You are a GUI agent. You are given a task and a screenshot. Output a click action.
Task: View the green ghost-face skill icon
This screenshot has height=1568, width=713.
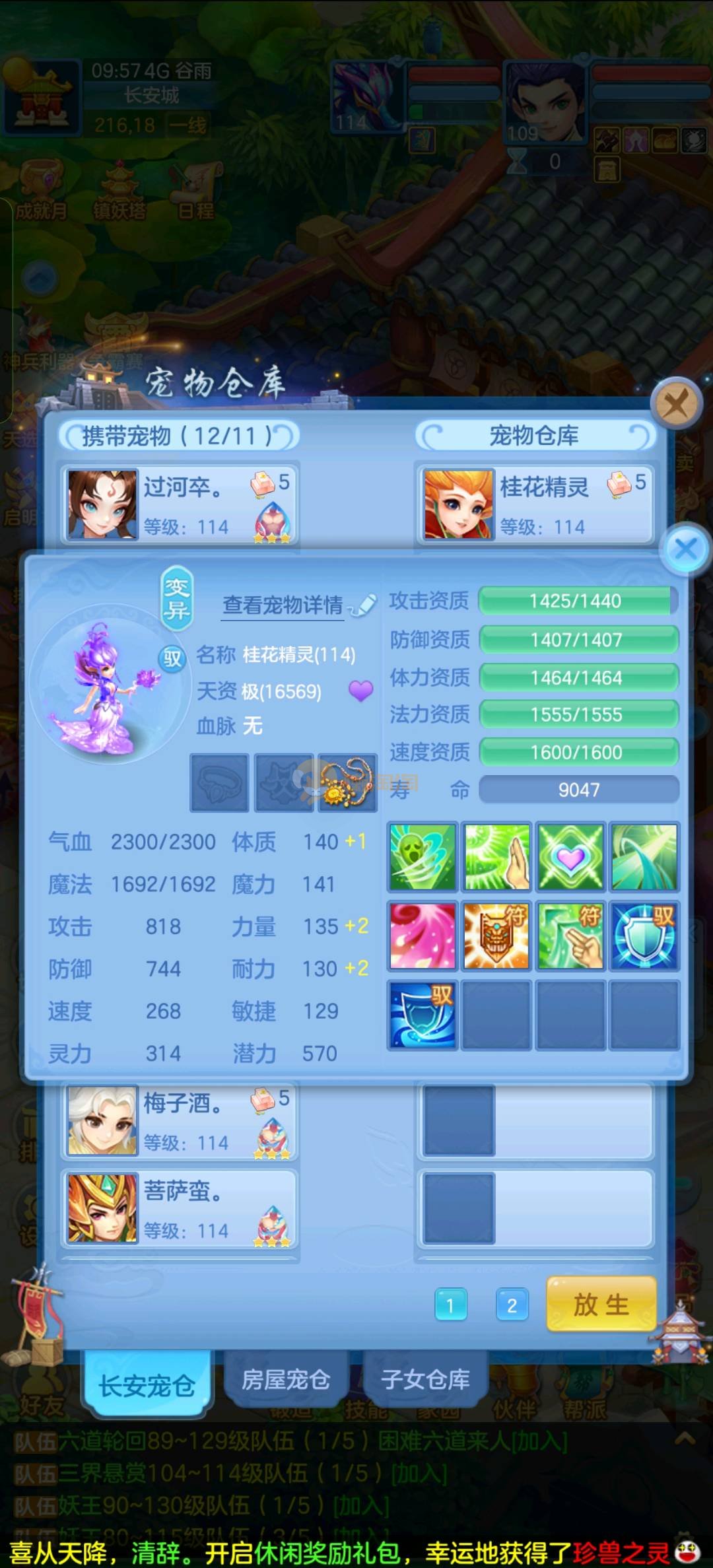[x=423, y=856]
